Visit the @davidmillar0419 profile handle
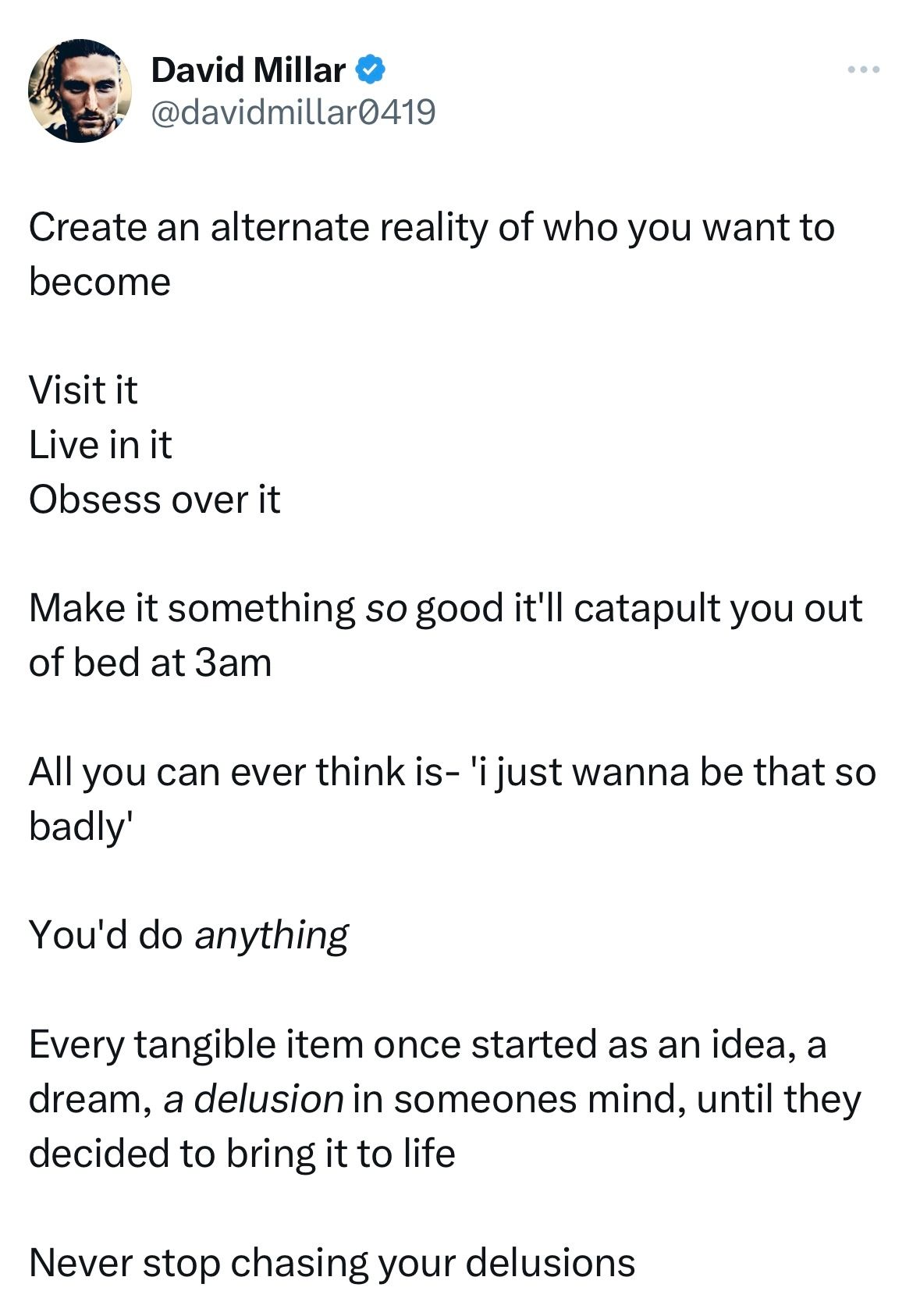 pos(293,112)
